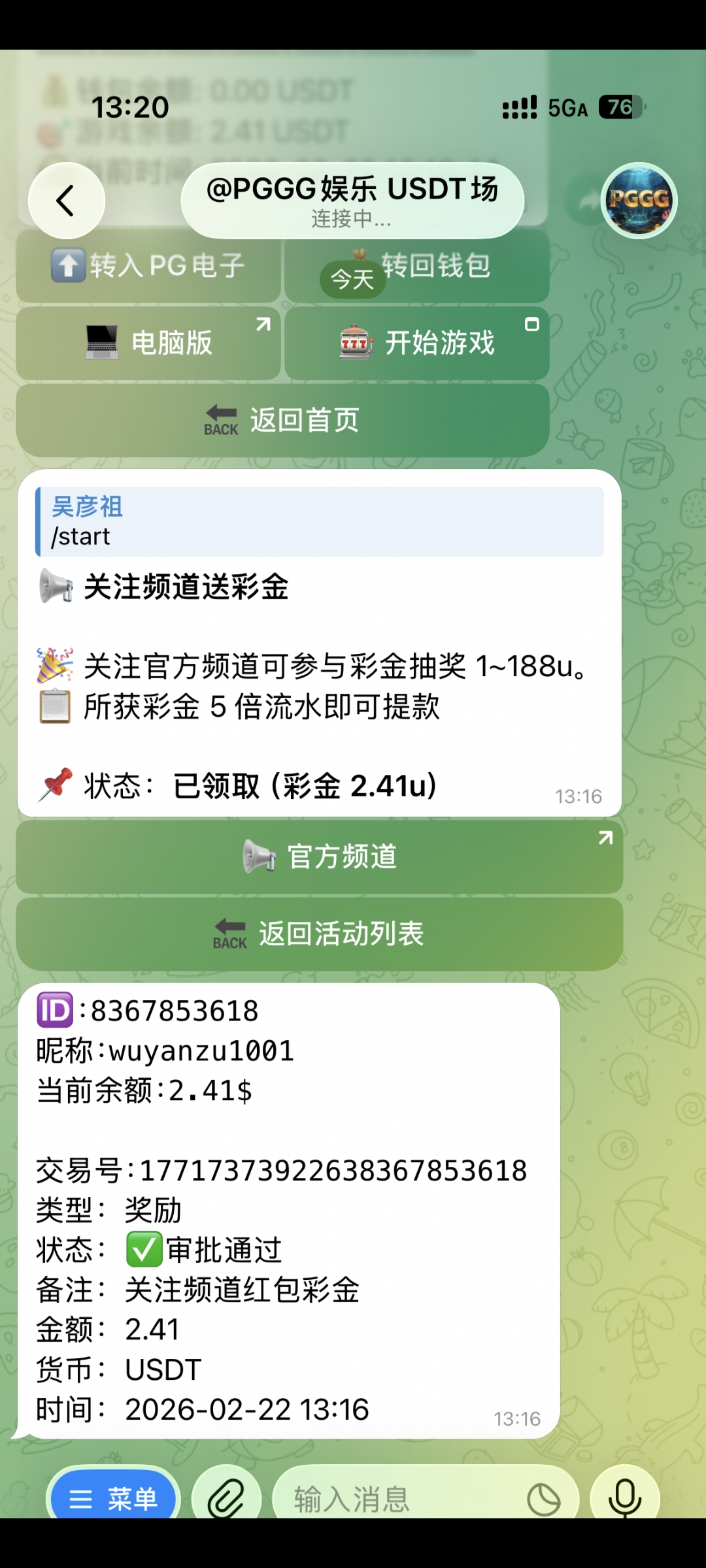Tap the paperclip attach icon
Viewport: 706px width, 1568px height.
226,1497
